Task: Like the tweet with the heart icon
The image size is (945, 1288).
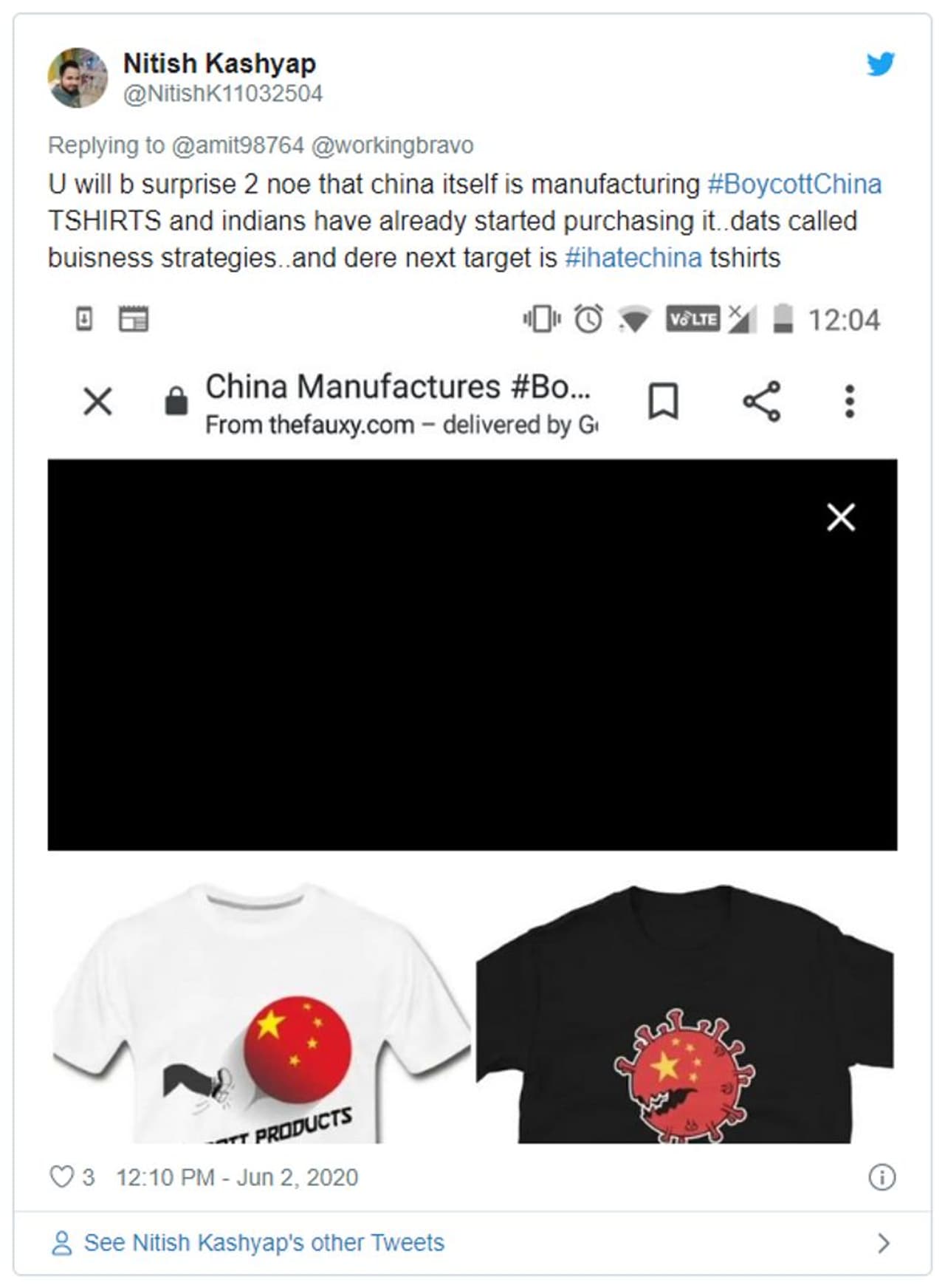Action: (61, 1176)
